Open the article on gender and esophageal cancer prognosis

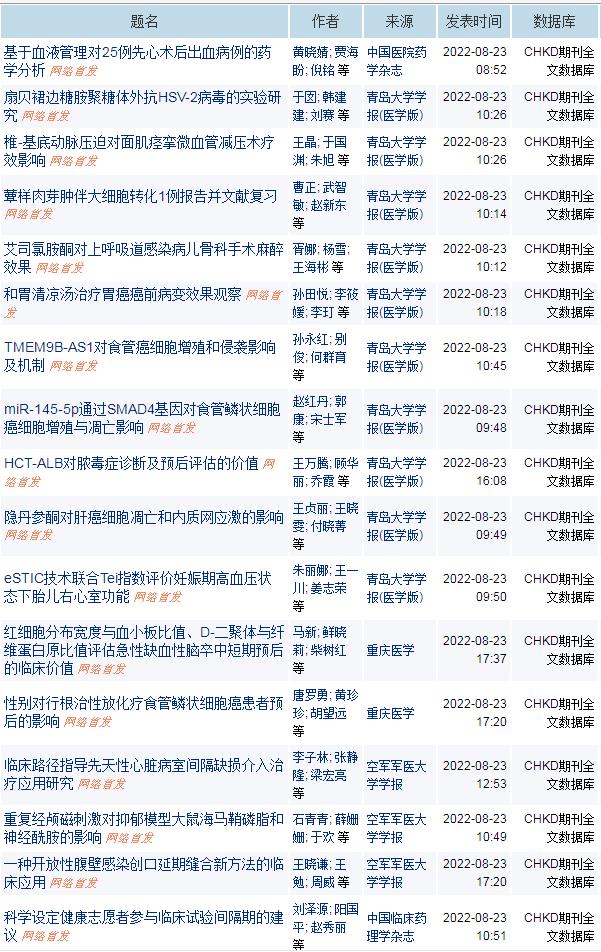click(140, 703)
